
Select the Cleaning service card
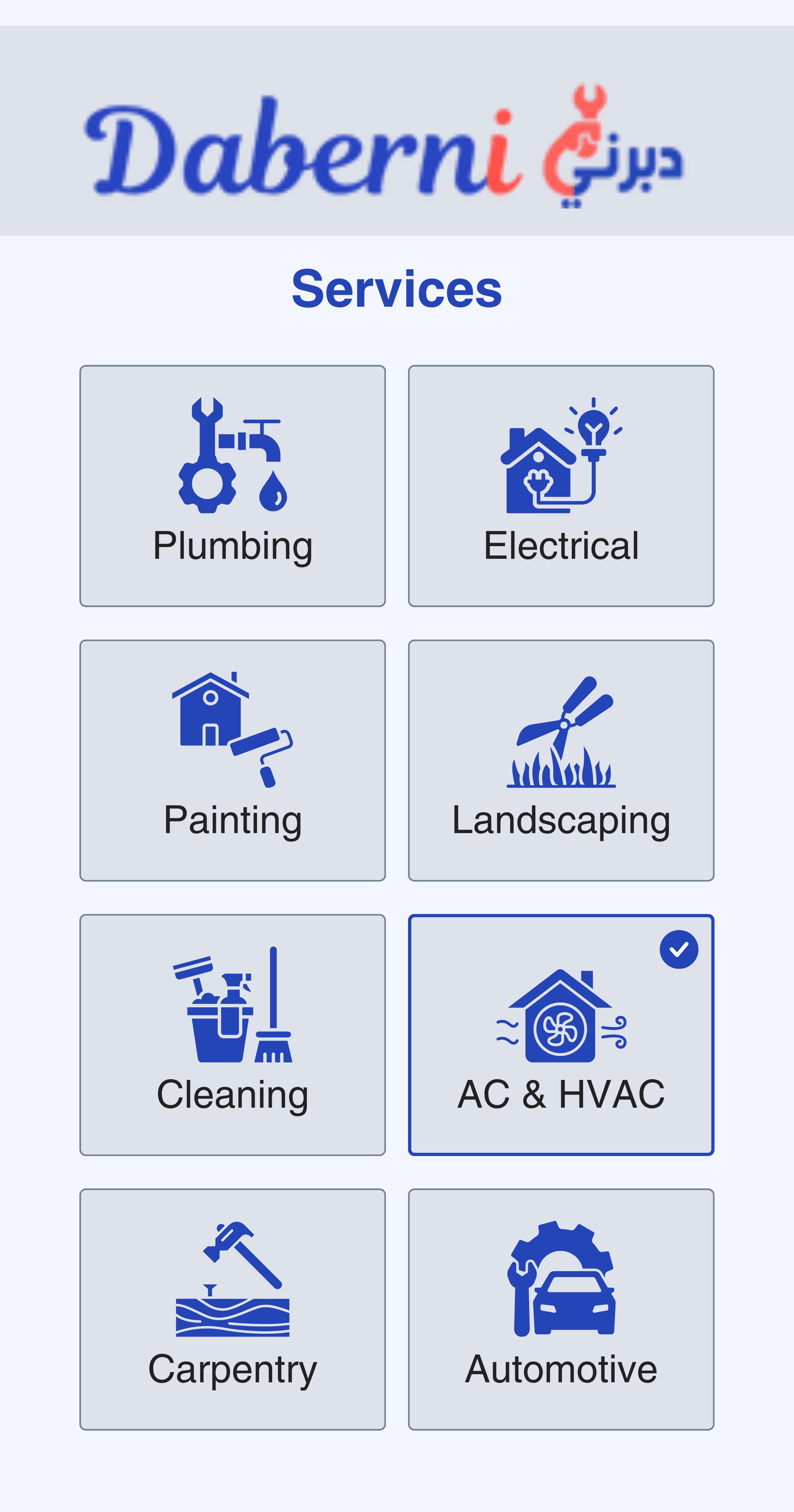[x=232, y=1034]
